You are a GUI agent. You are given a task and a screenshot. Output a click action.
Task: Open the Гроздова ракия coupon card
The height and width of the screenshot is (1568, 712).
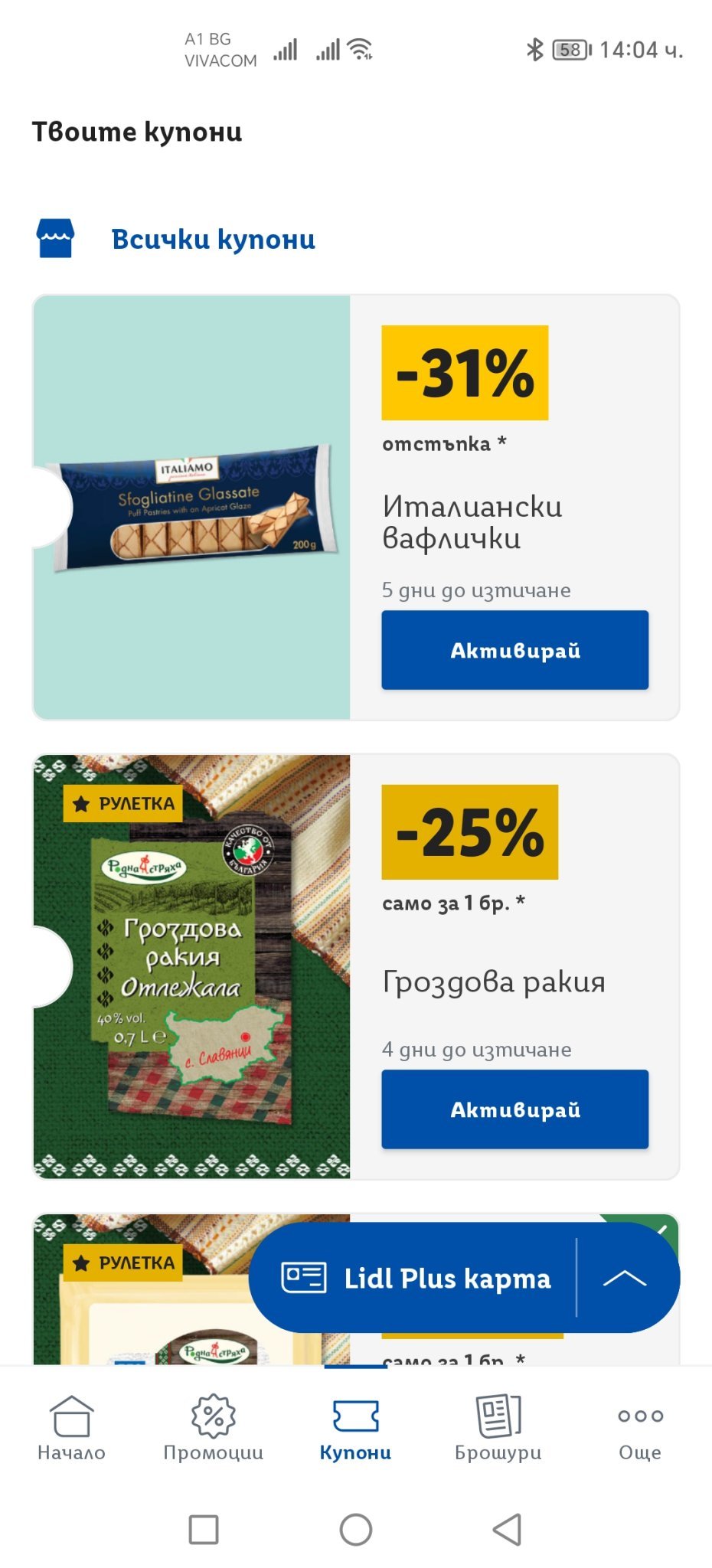coord(191,966)
